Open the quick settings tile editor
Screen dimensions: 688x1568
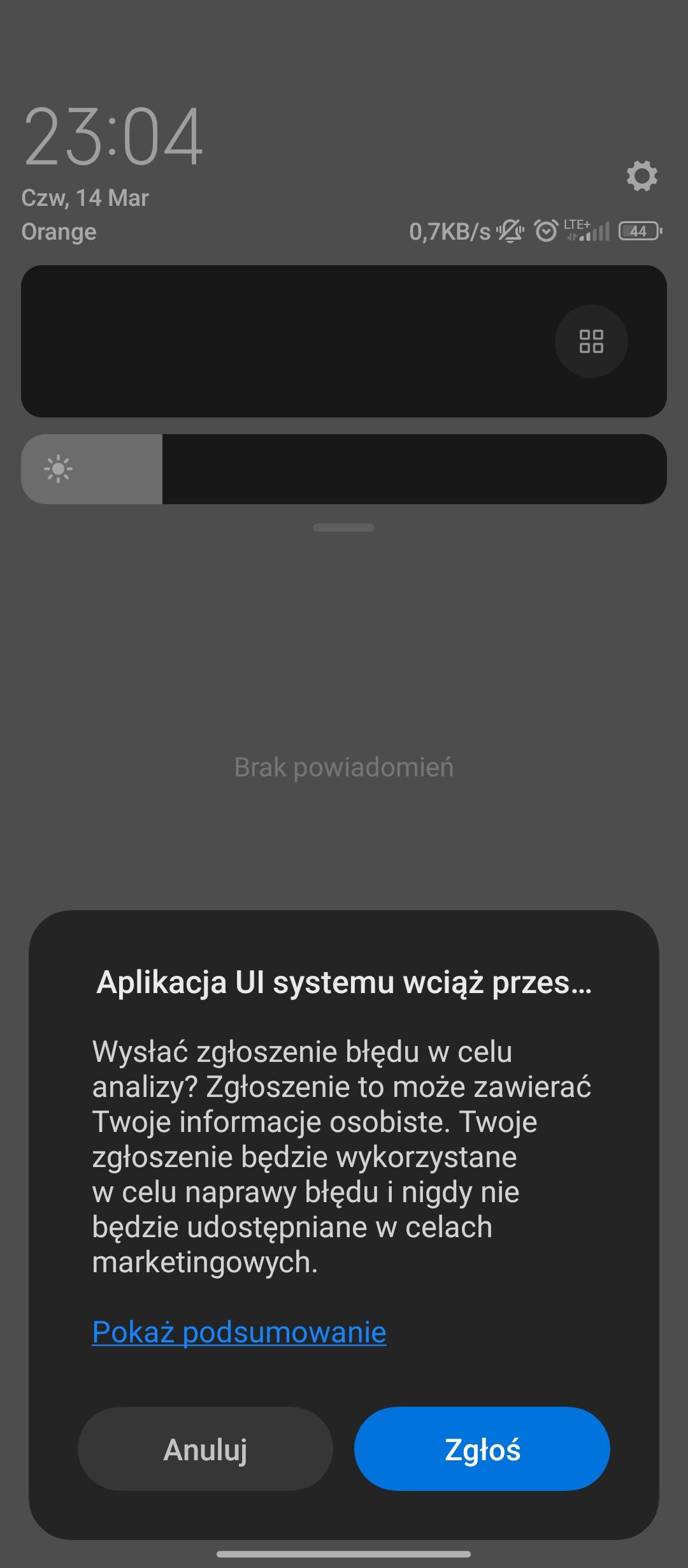pyautogui.click(x=591, y=342)
